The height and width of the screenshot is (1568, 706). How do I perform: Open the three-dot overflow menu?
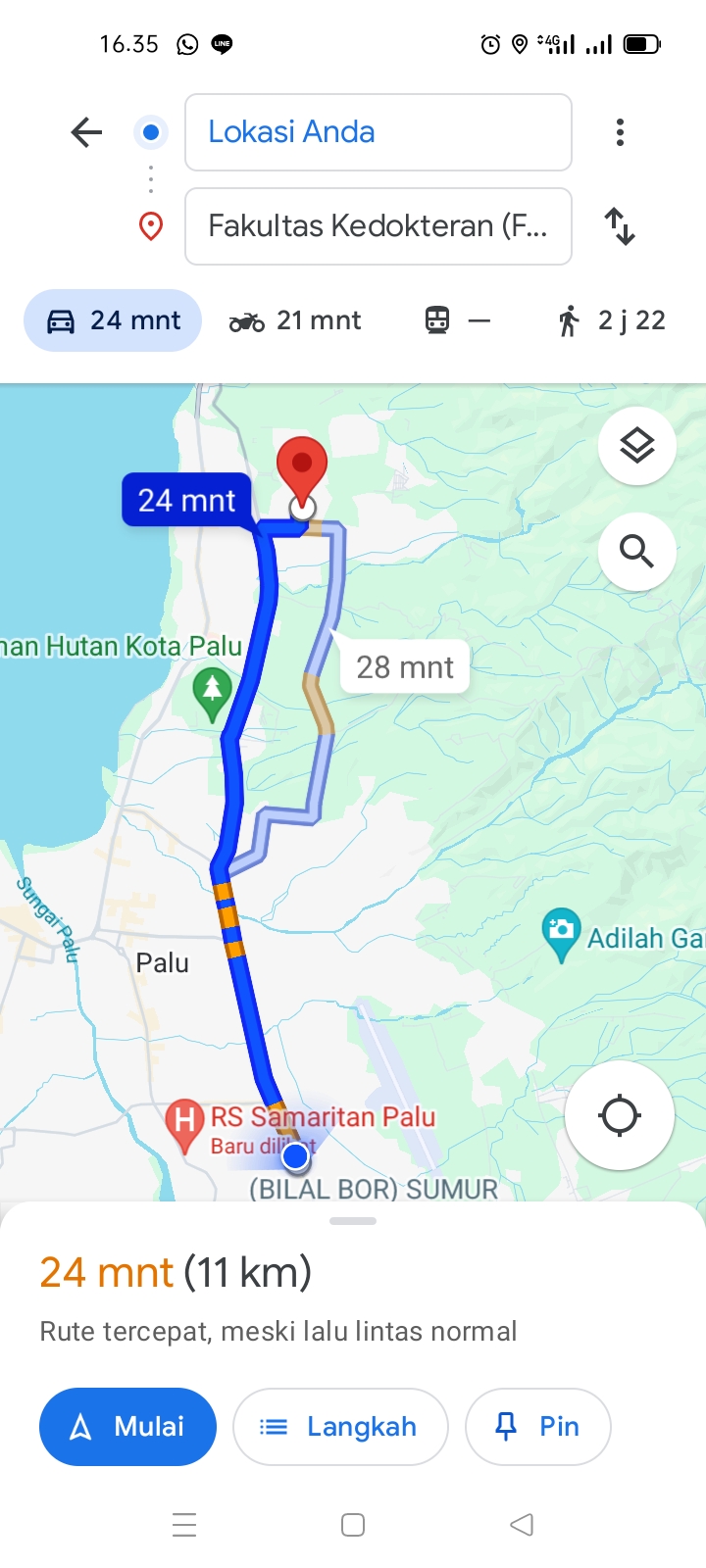click(620, 132)
